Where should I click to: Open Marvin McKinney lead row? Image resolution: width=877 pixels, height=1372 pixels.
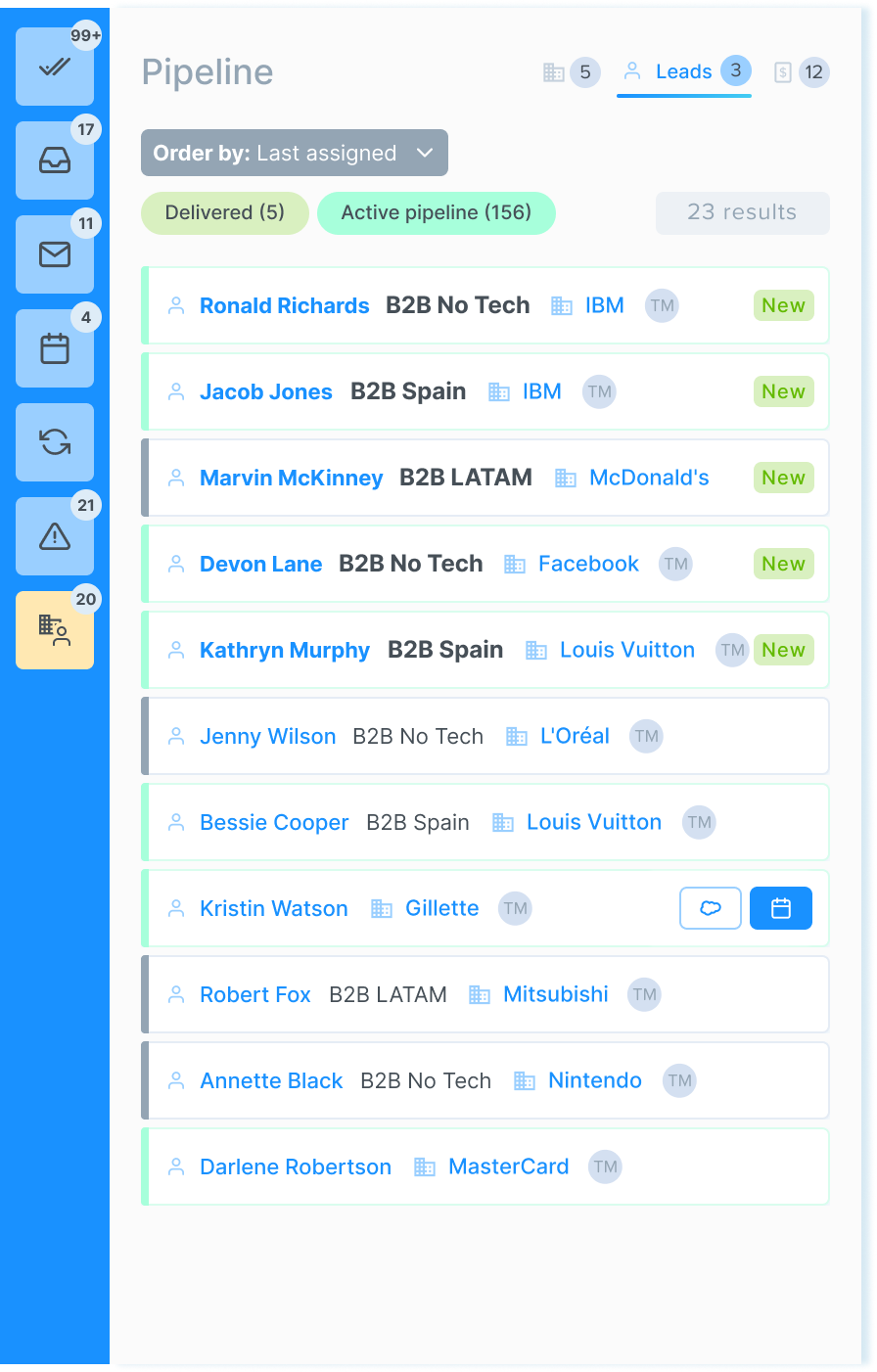tap(291, 479)
